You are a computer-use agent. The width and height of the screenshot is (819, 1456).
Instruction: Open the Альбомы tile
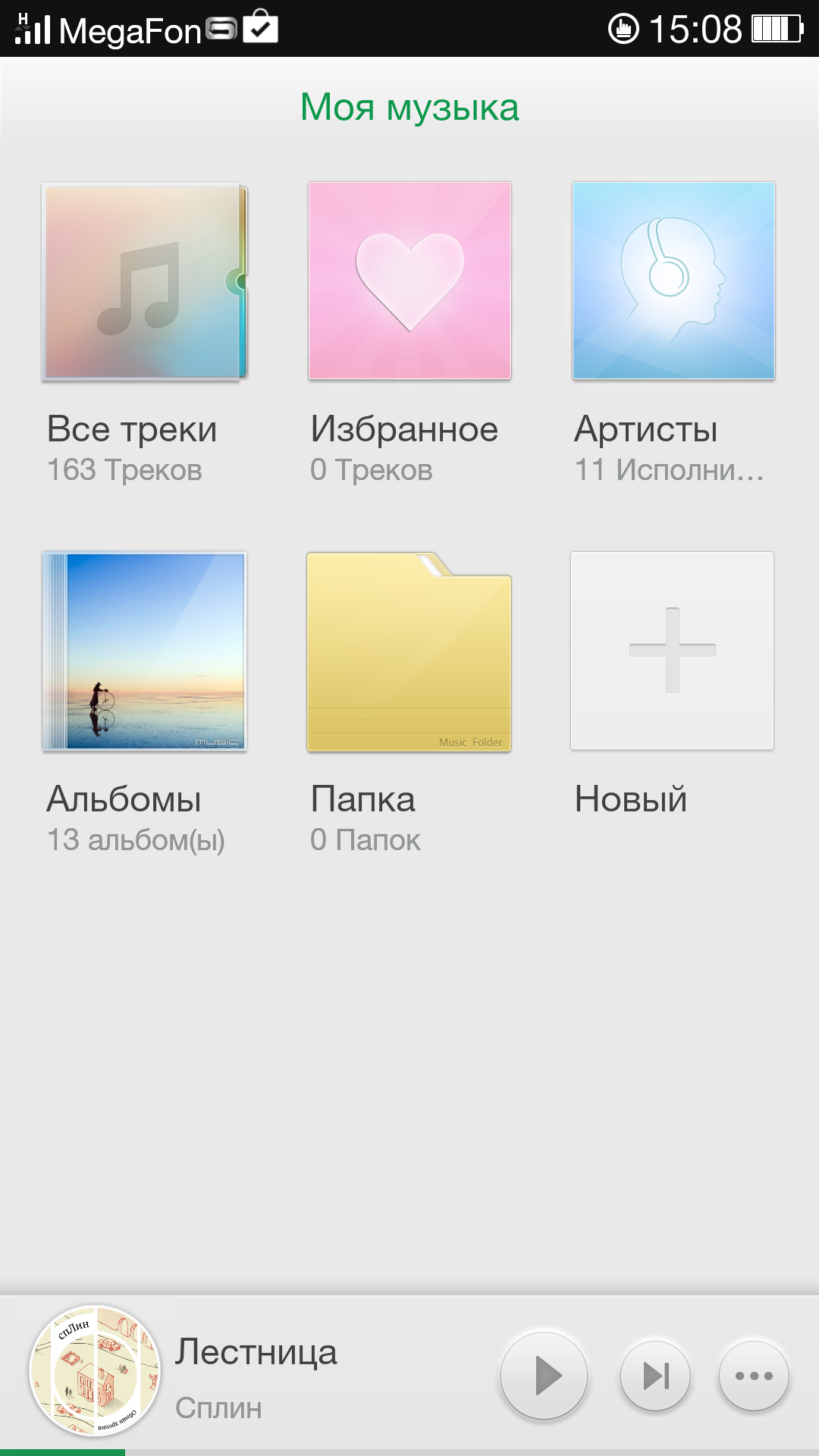point(144,651)
